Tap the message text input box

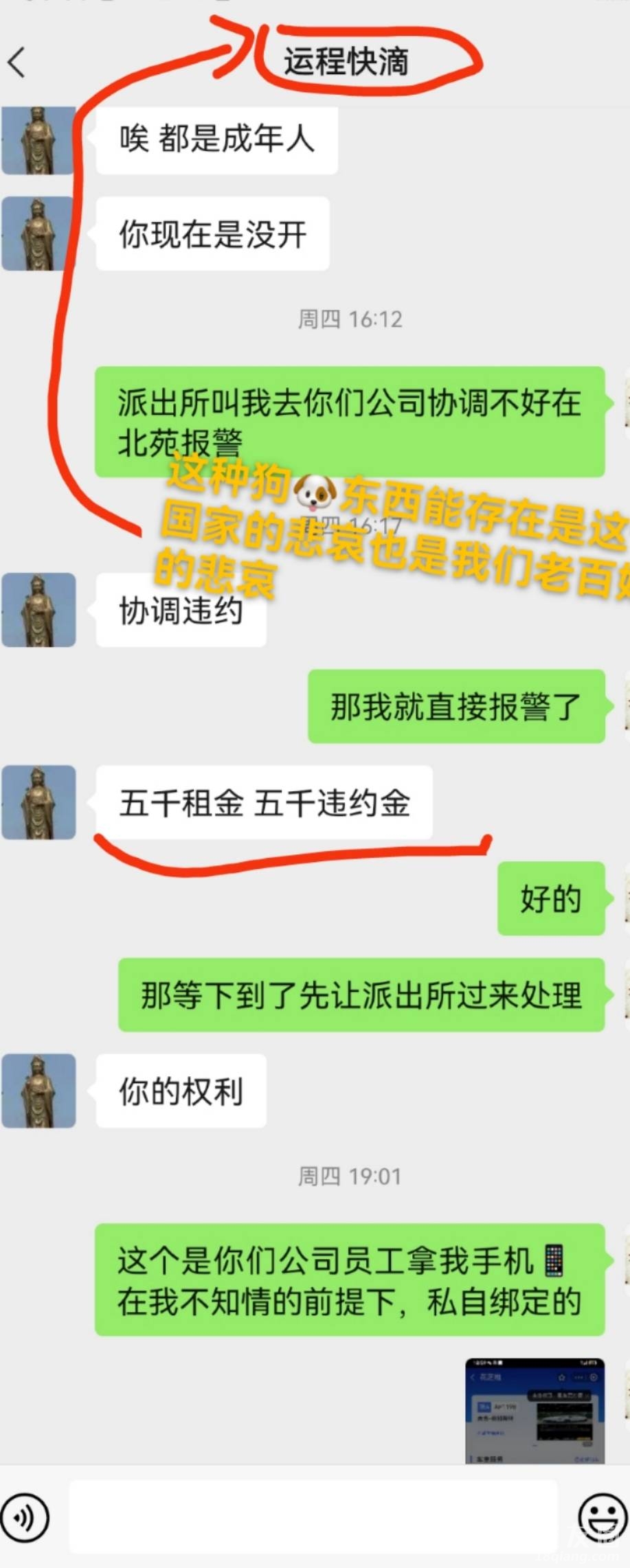[313, 1517]
